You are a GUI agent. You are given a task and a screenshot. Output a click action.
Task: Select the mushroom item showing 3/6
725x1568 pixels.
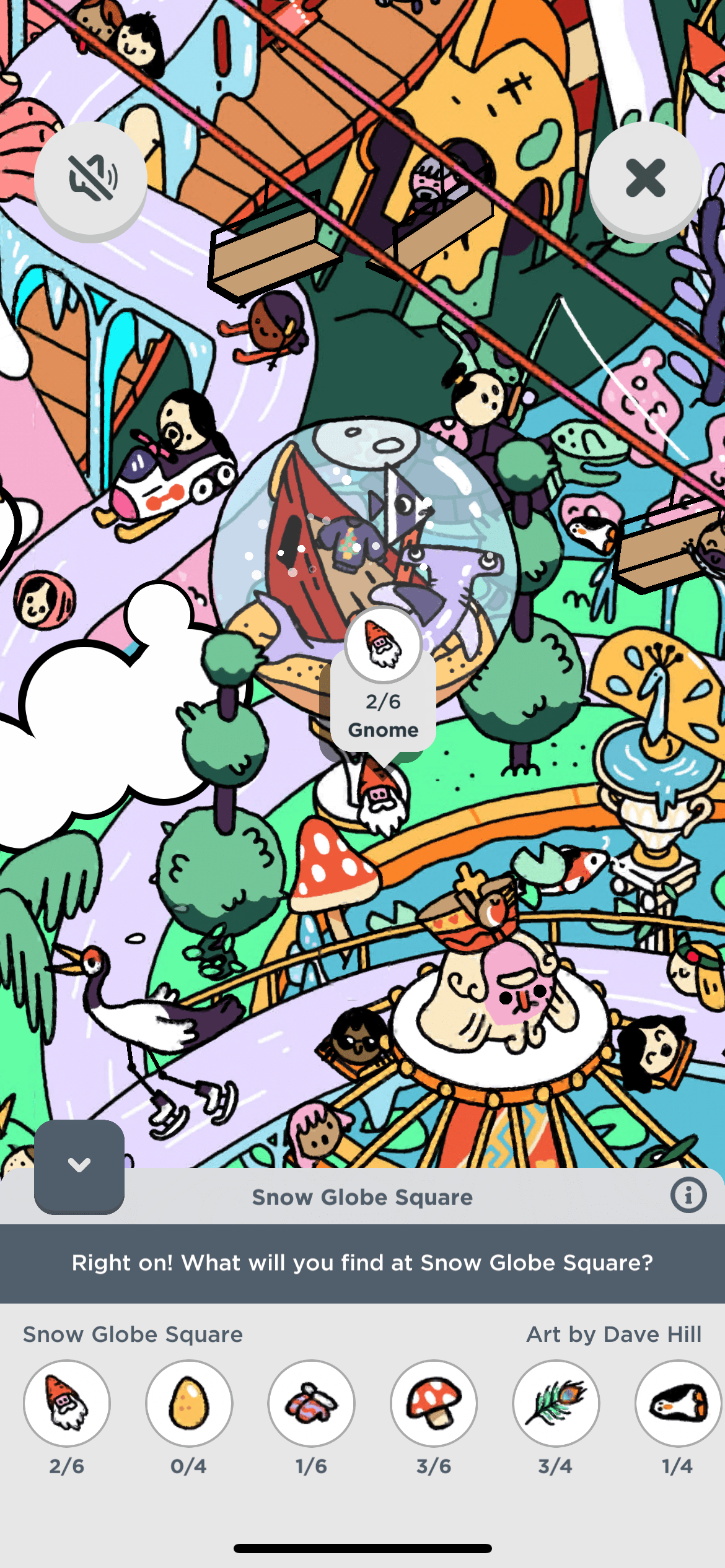click(x=434, y=1403)
